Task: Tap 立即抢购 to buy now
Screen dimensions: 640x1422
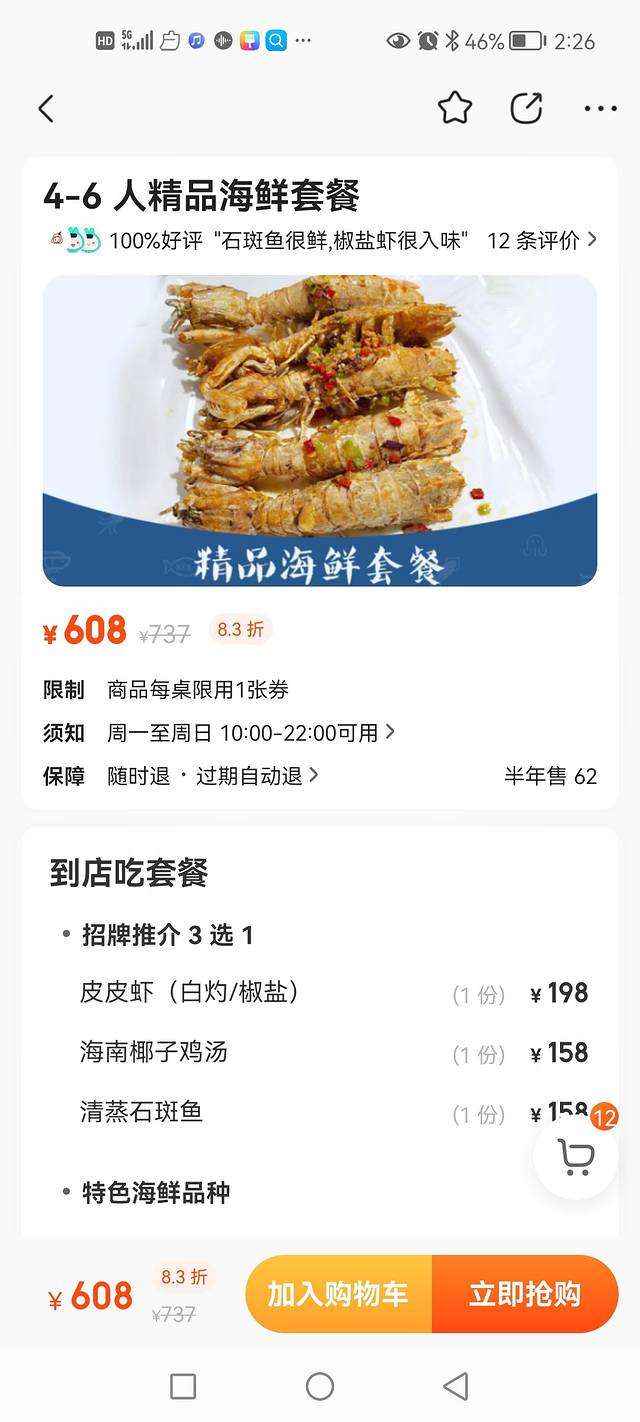Action: (525, 1294)
